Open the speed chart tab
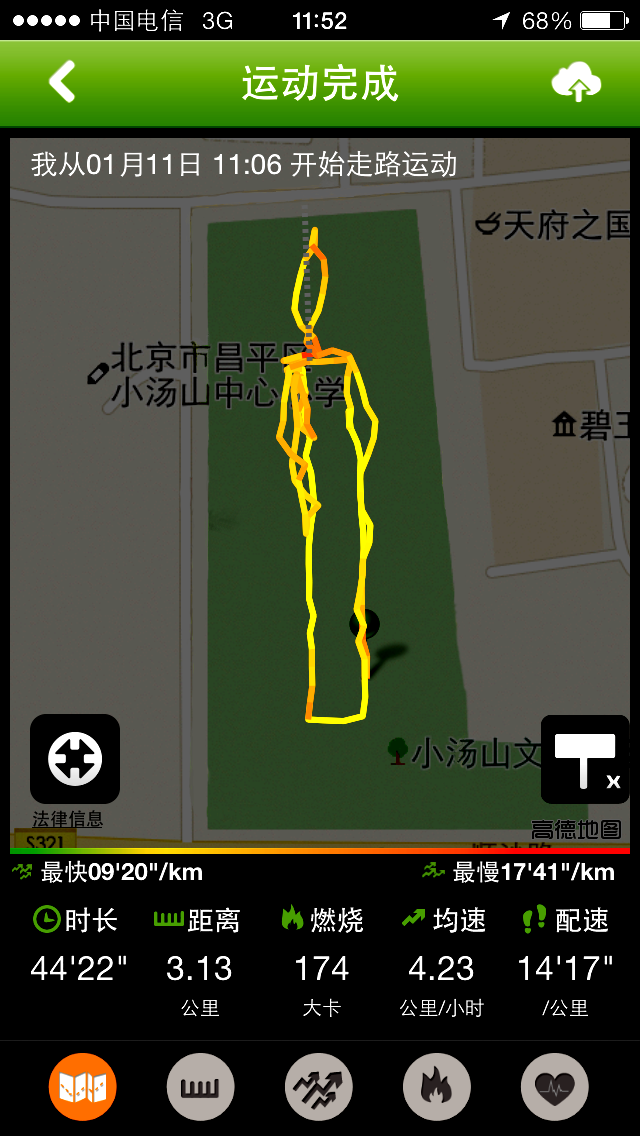 (319, 1087)
